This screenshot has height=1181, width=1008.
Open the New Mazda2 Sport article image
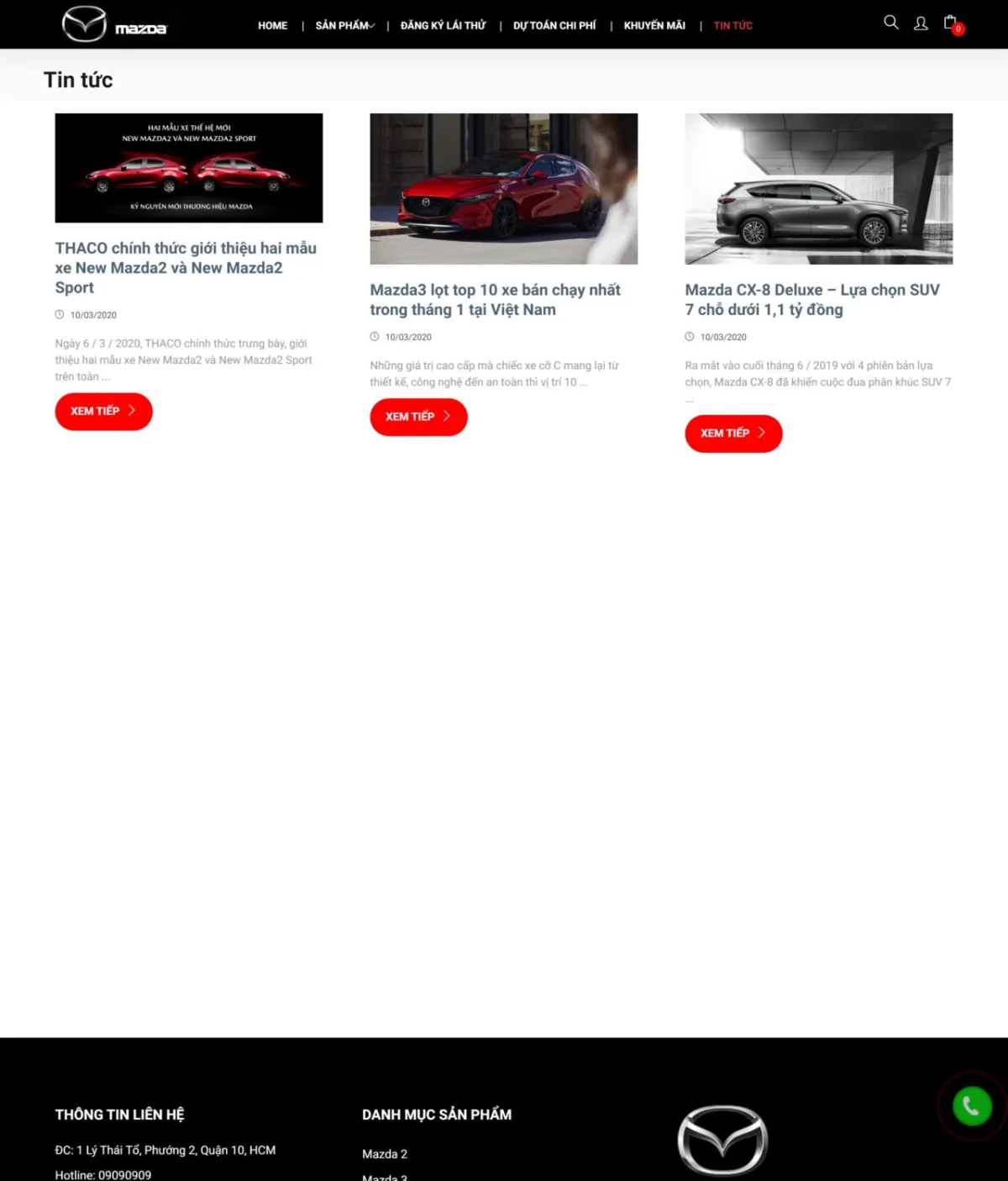189,168
